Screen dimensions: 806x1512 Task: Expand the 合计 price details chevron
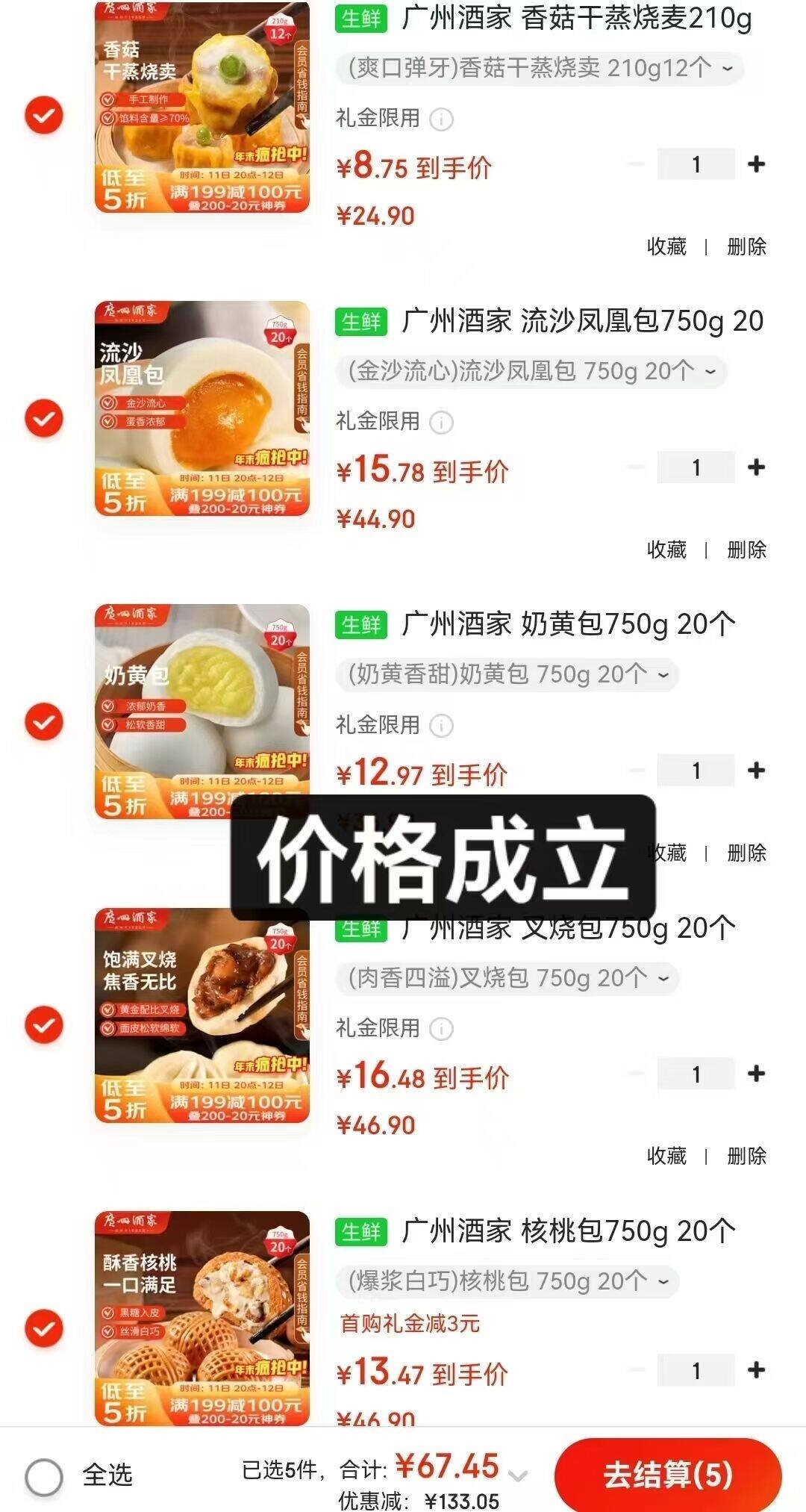[x=518, y=1475]
